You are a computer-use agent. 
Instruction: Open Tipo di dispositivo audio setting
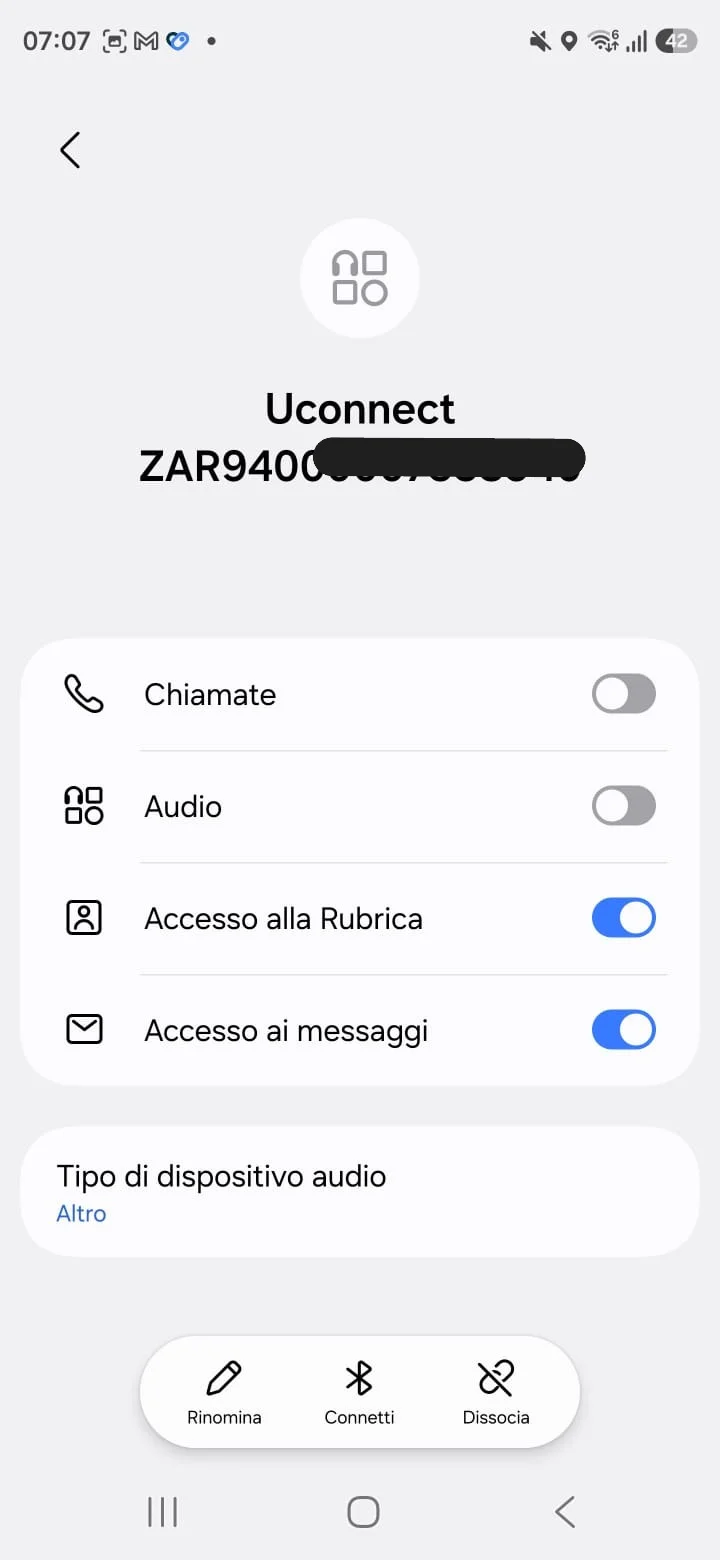(360, 1192)
